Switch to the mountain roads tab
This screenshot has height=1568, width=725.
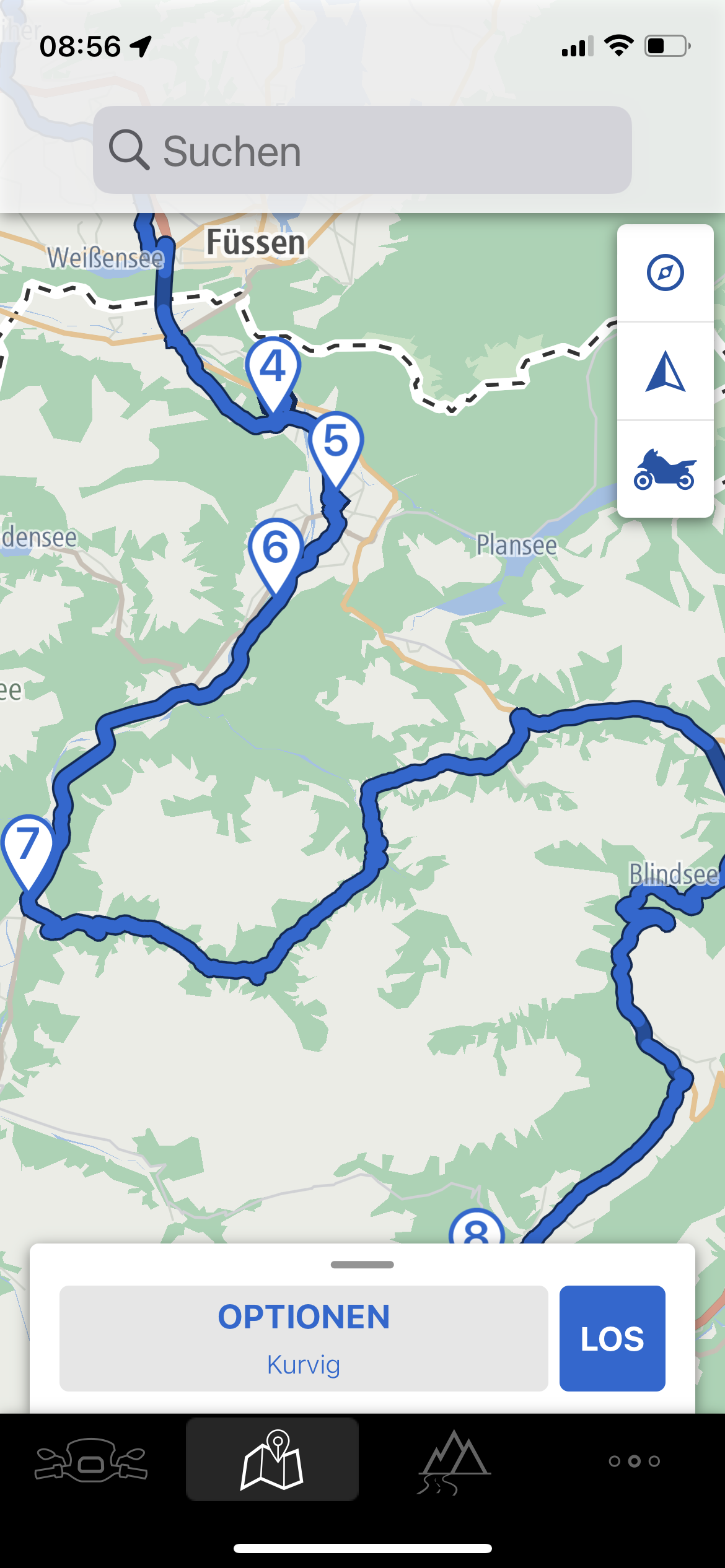click(454, 1460)
